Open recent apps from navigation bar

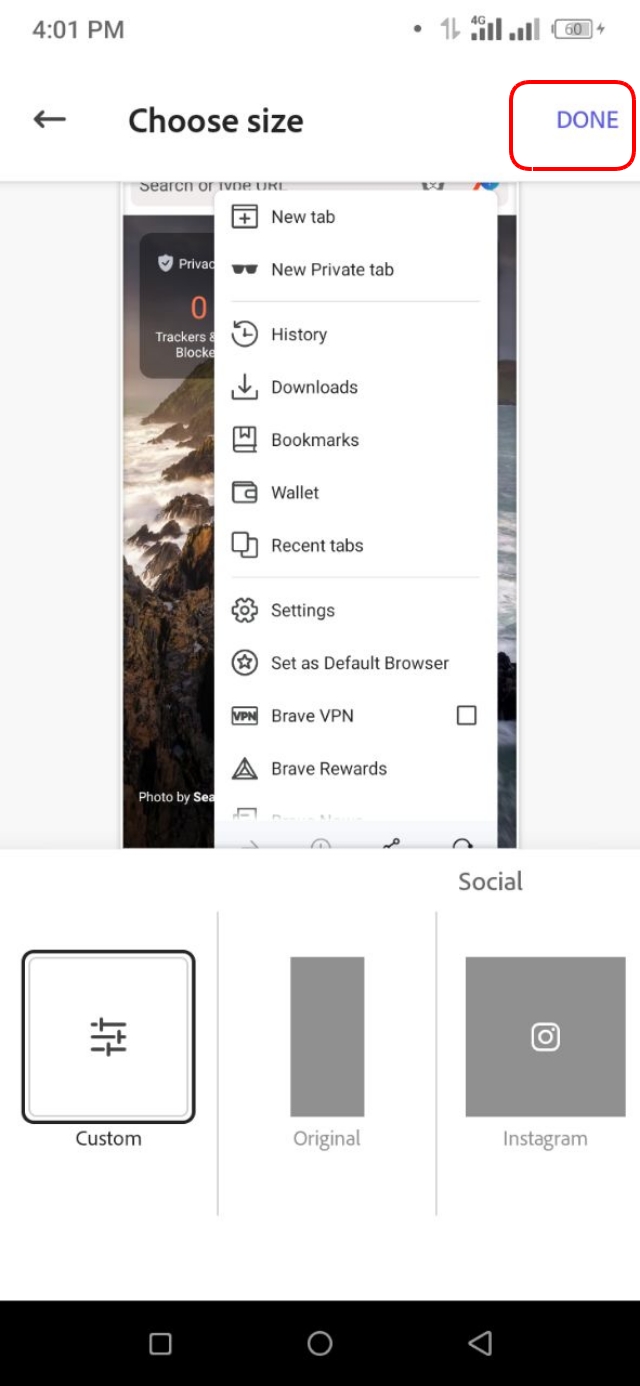[160, 1343]
